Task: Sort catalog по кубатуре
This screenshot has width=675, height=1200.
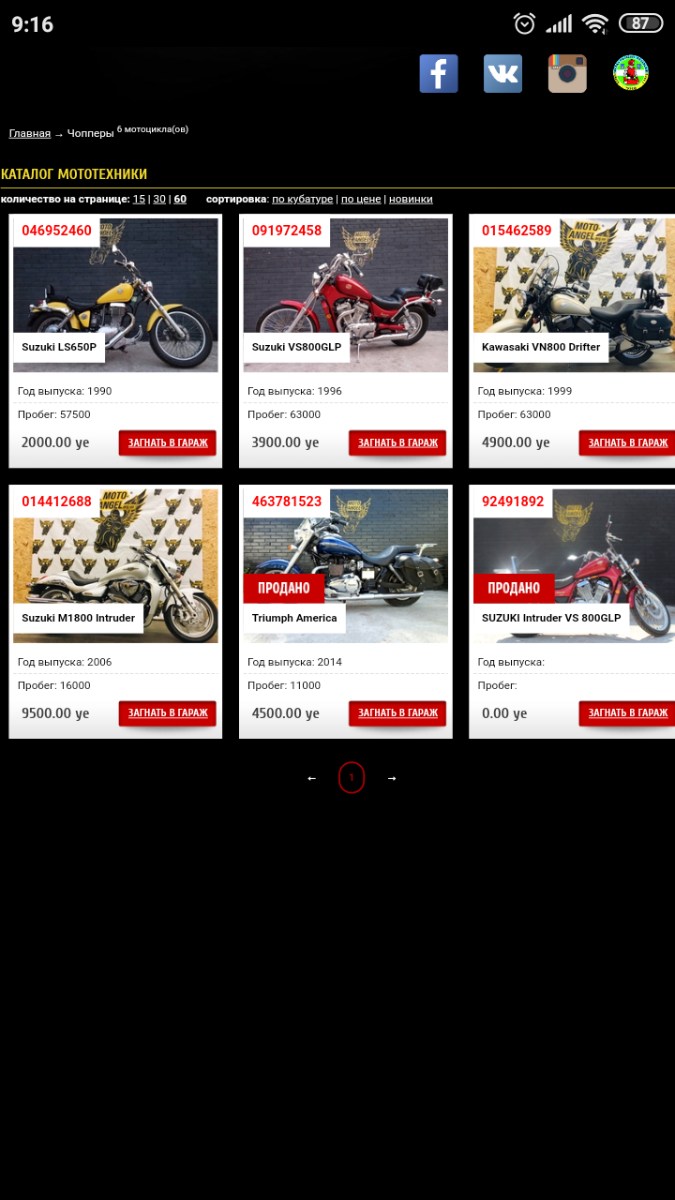Action: pyautogui.click(x=302, y=199)
